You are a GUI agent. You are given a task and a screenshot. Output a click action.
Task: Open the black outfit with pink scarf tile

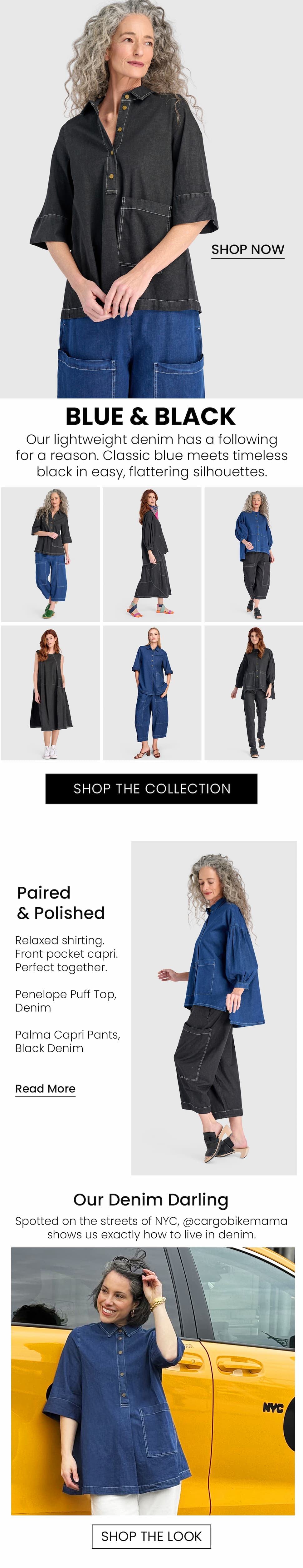point(152,554)
